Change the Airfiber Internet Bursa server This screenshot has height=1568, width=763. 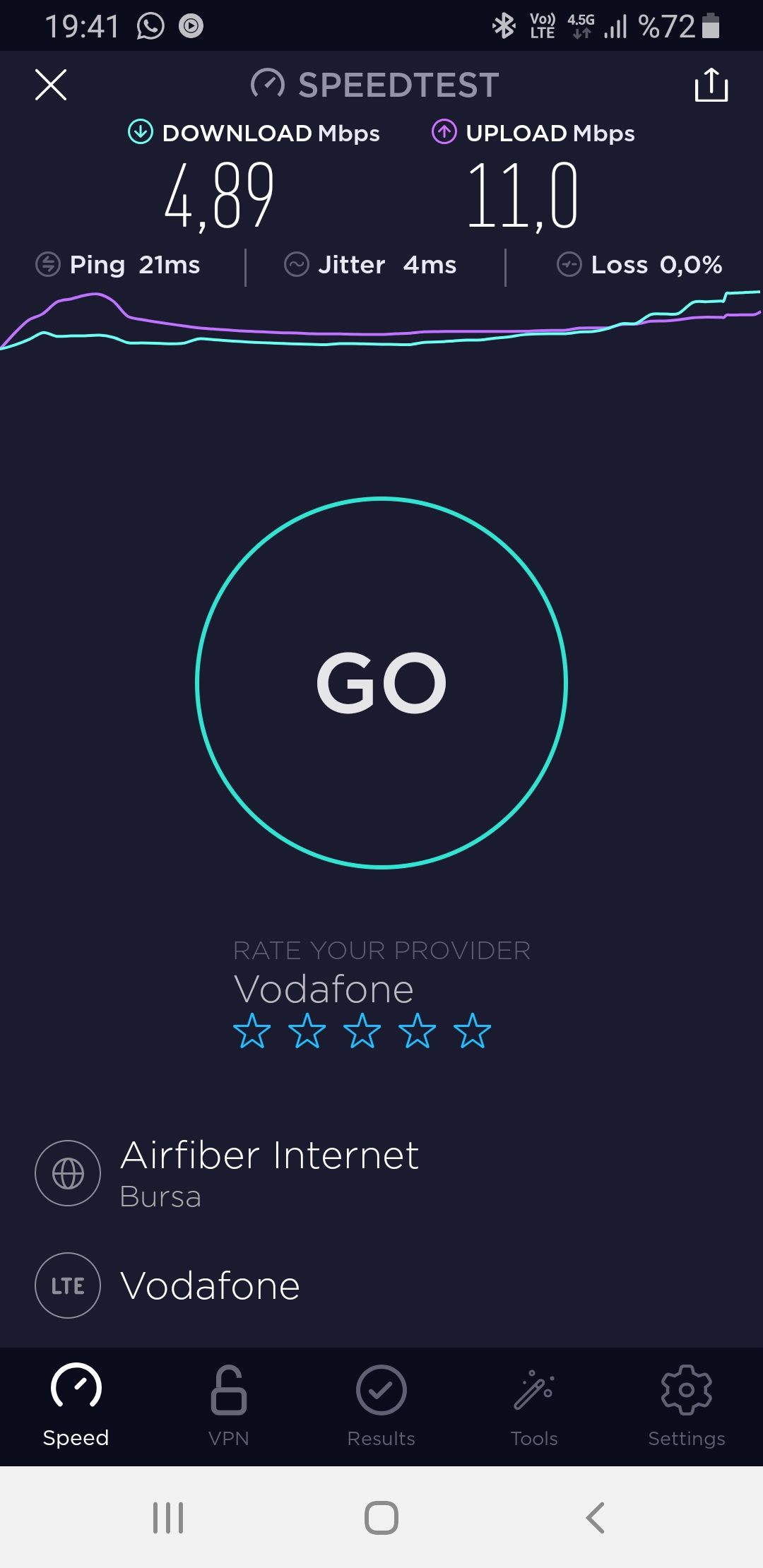tap(381, 1173)
